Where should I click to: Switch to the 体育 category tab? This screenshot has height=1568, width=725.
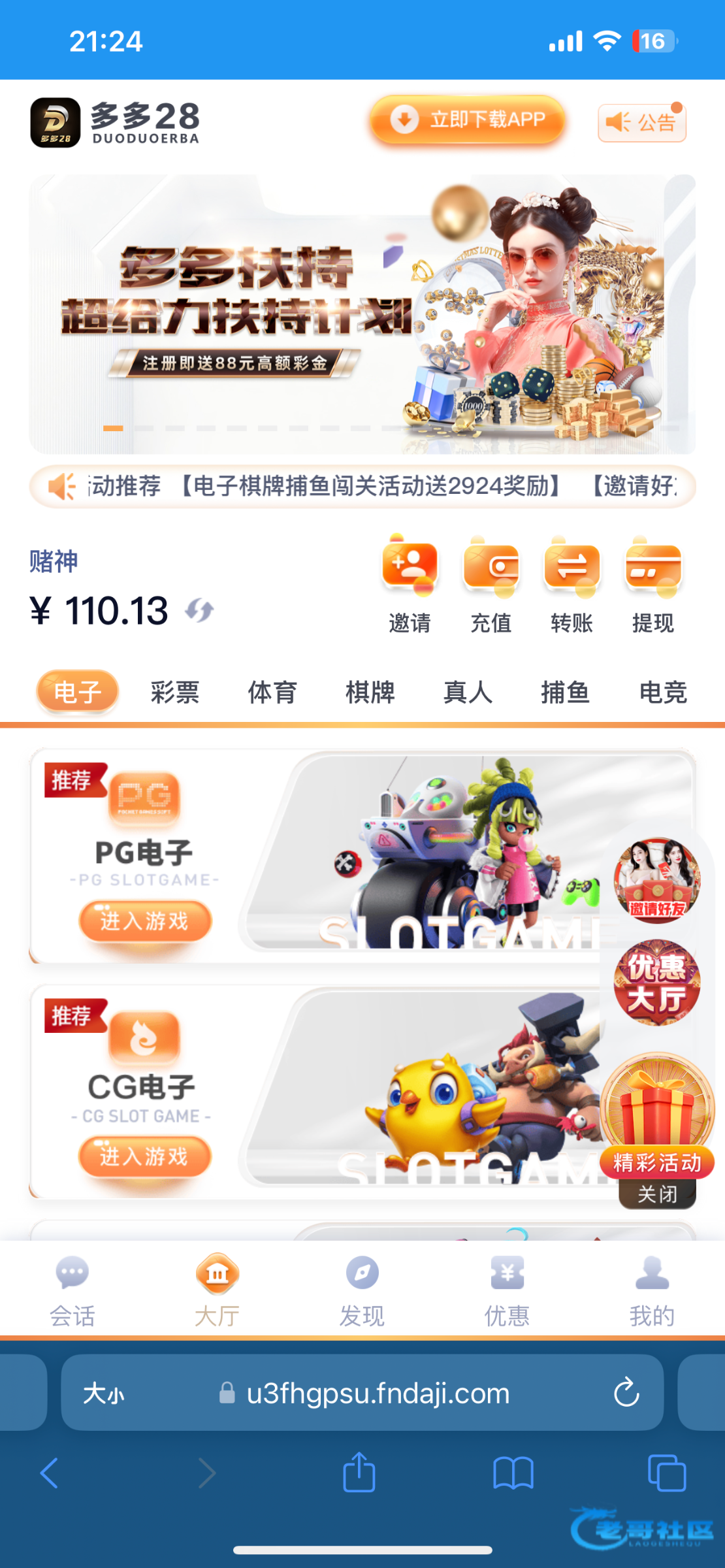coord(272,692)
